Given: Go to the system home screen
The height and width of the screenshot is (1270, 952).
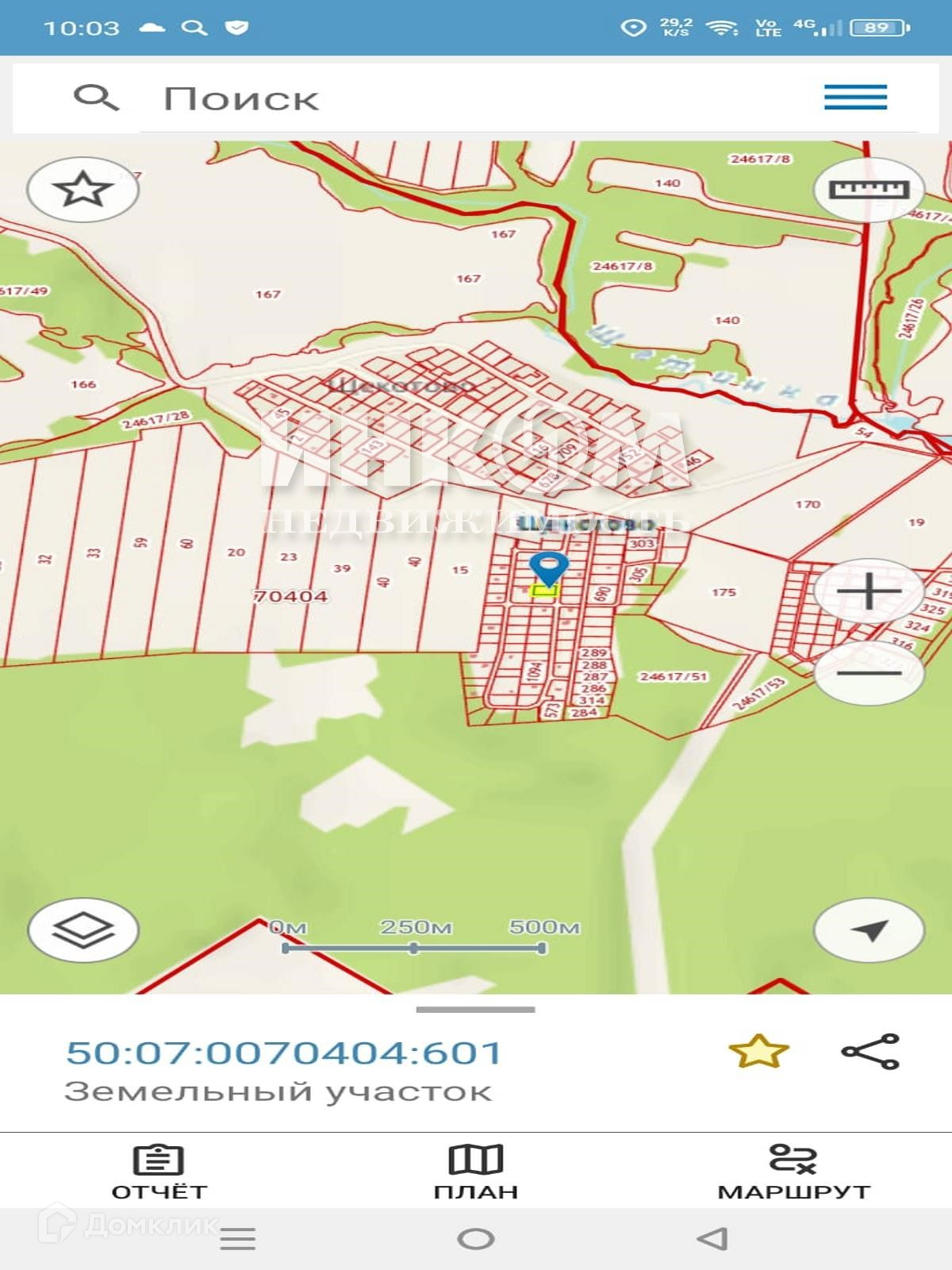Looking at the screenshot, I should pyautogui.click(x=476, y=1238).
